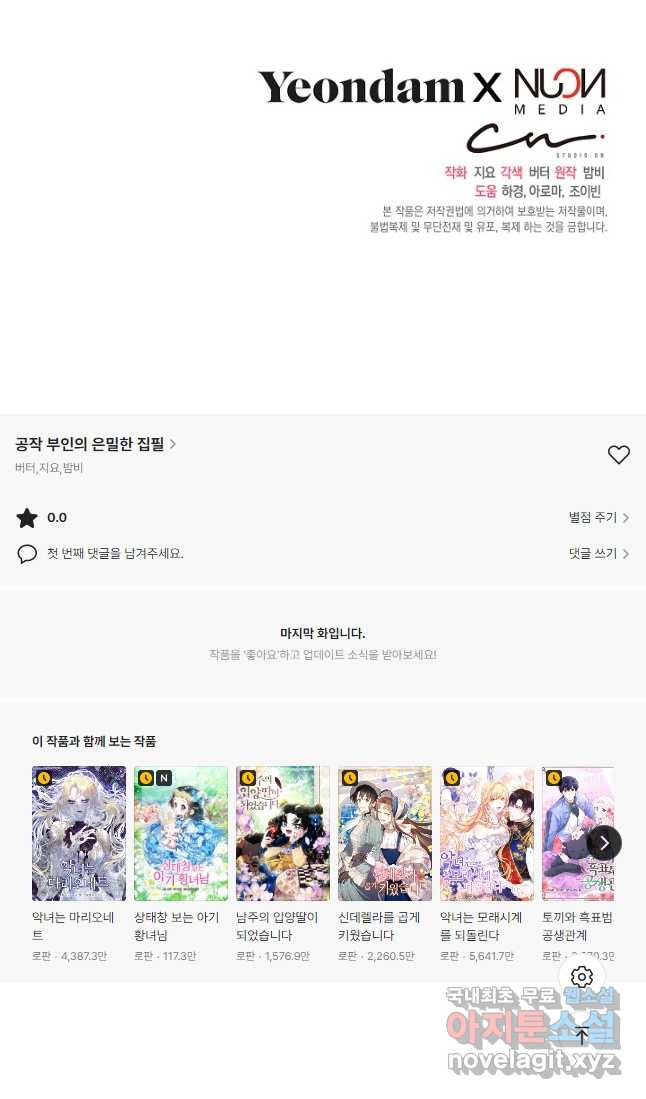The height and width of the screenshot is (1099, 646).
Task: Tap 별점 주기 to rate this episode
Action: point(598,517)
